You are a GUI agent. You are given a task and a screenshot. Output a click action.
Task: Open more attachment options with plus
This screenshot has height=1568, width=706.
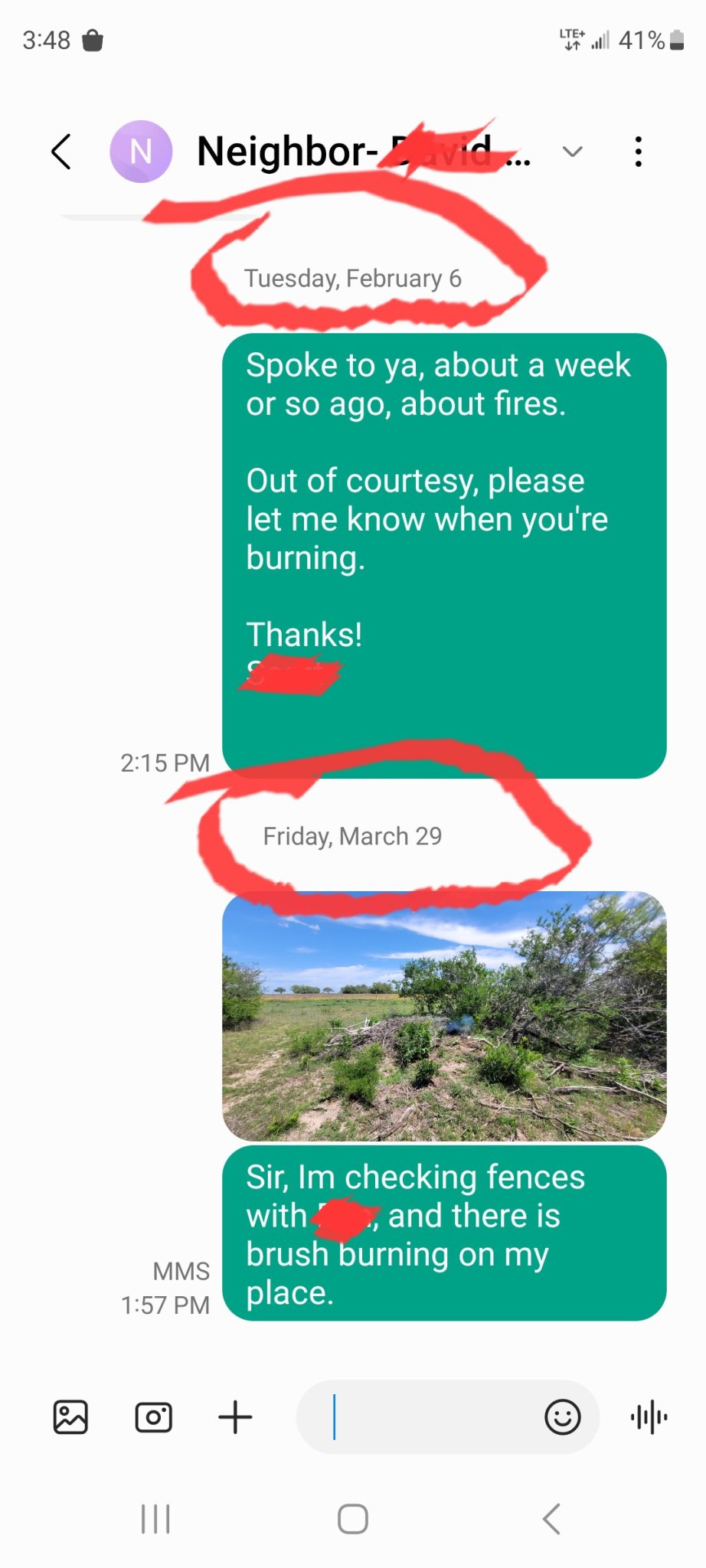[235, 1417]
